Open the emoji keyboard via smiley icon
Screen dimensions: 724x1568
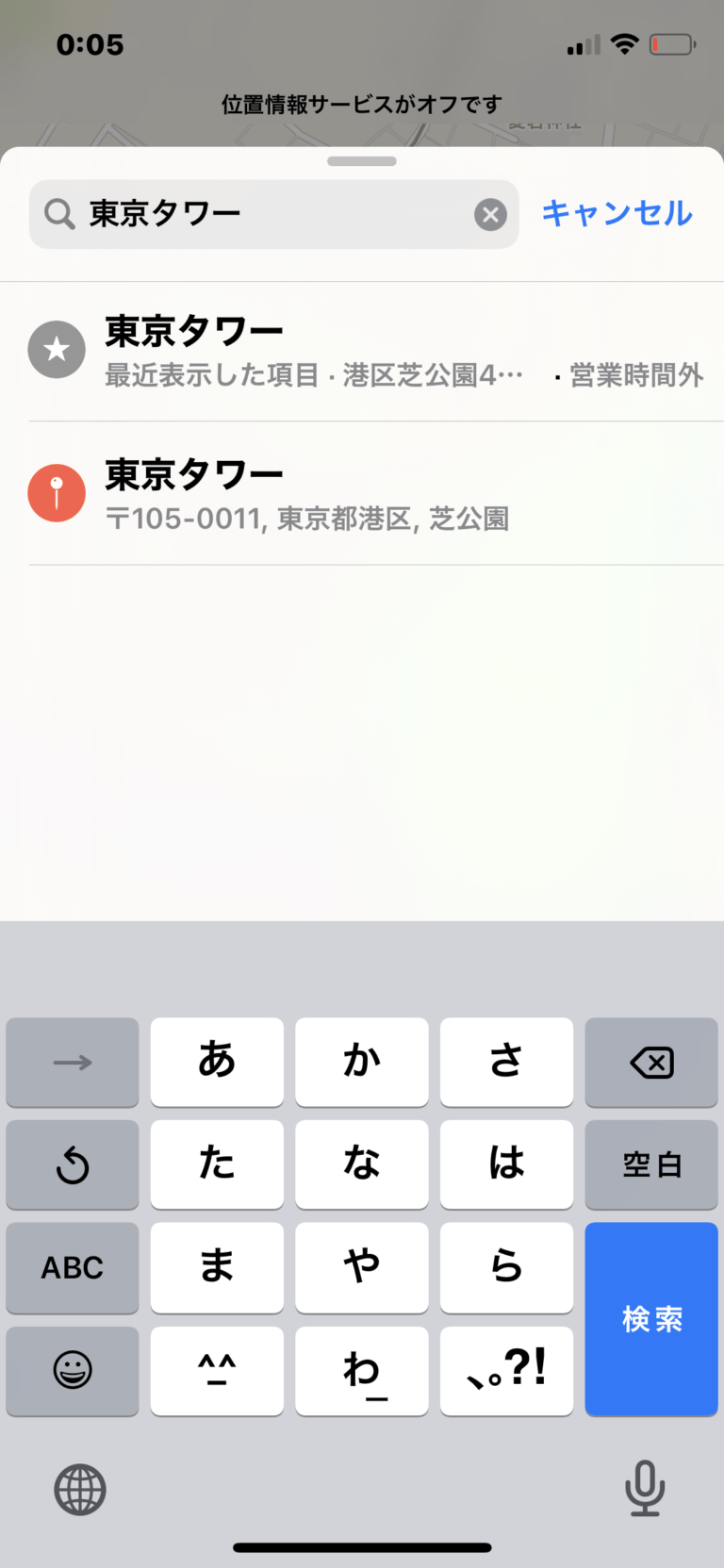72,1371
